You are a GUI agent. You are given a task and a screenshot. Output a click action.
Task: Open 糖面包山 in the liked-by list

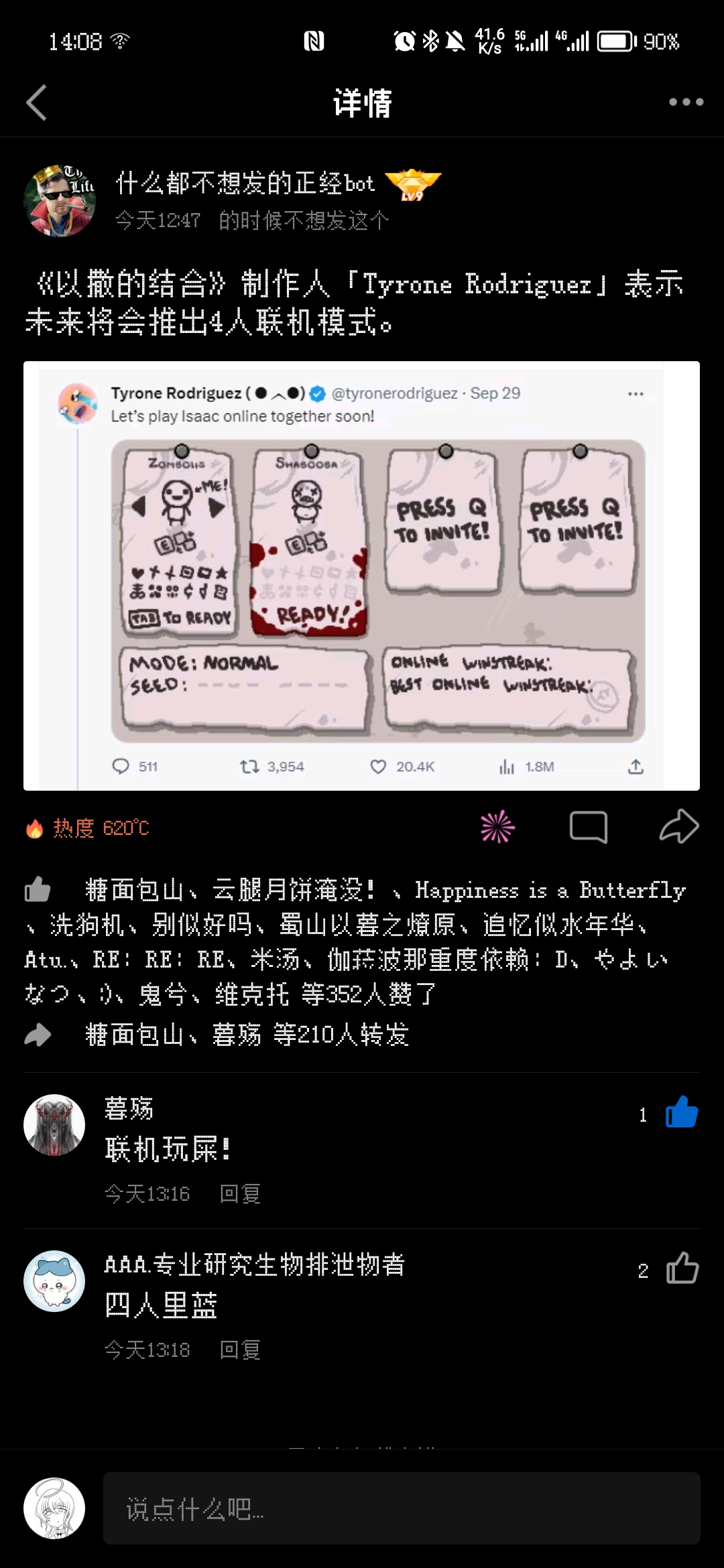tap(134, 890)
